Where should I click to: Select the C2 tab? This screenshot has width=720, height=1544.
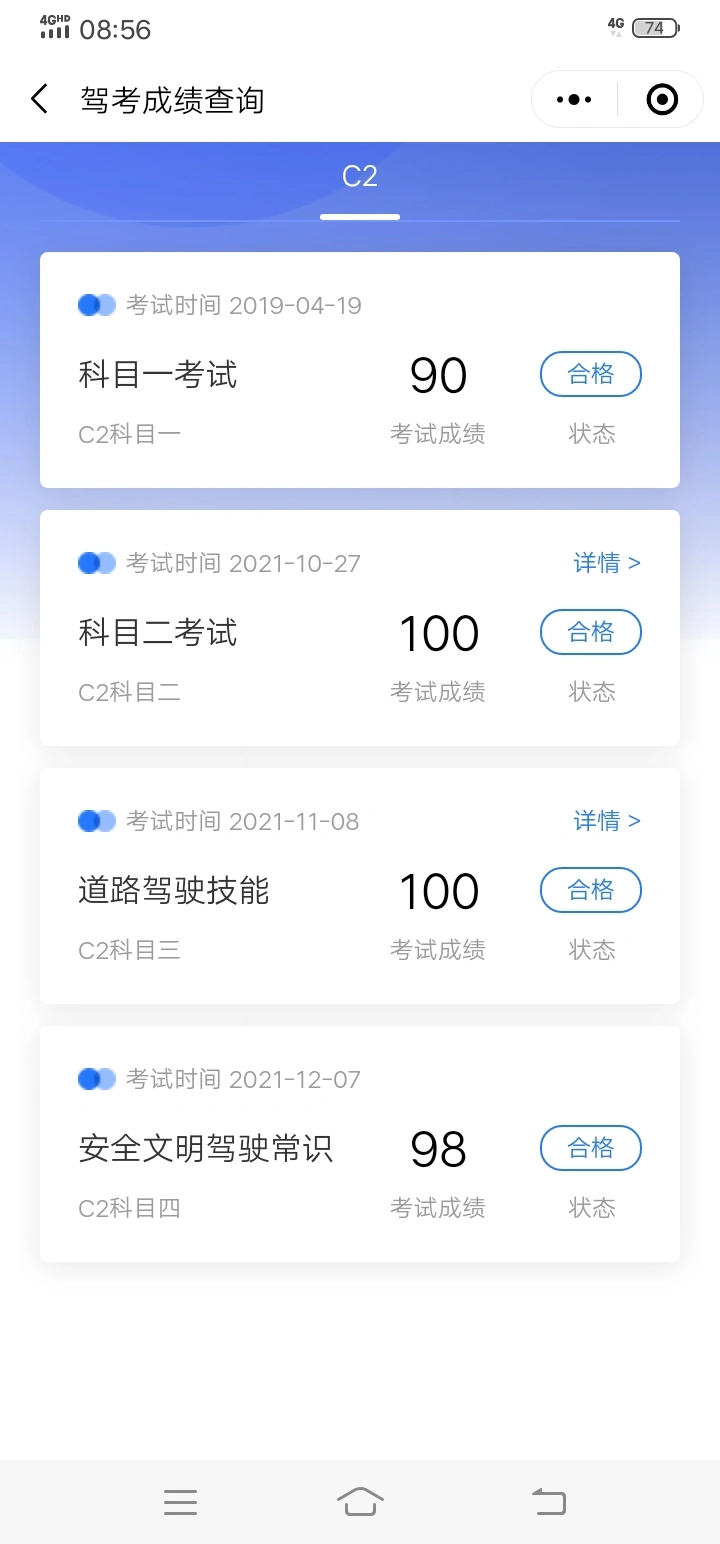click(360, 177)
